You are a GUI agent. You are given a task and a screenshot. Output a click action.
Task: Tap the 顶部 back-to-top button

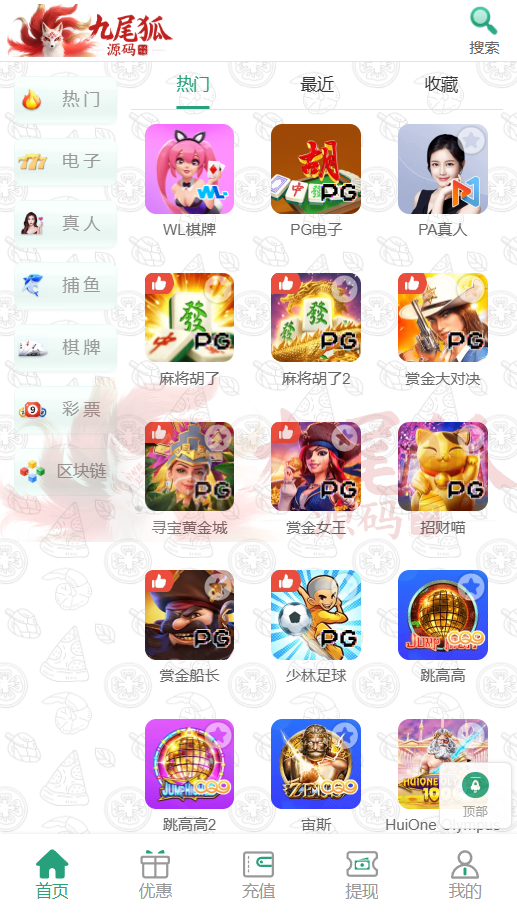click(475, 794)
